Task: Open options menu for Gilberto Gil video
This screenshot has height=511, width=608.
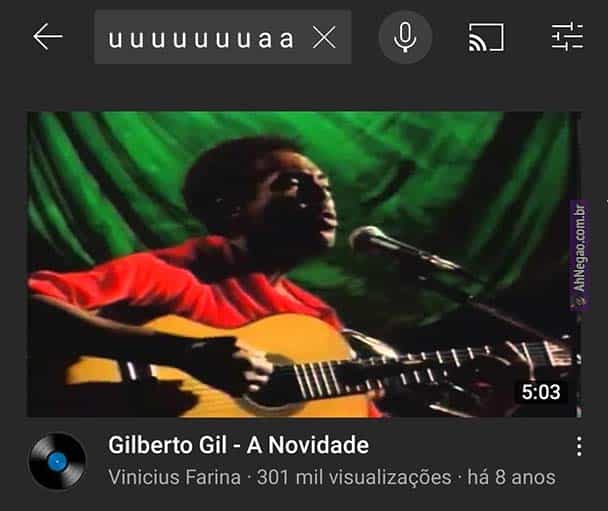Action: tap(578, 447)
